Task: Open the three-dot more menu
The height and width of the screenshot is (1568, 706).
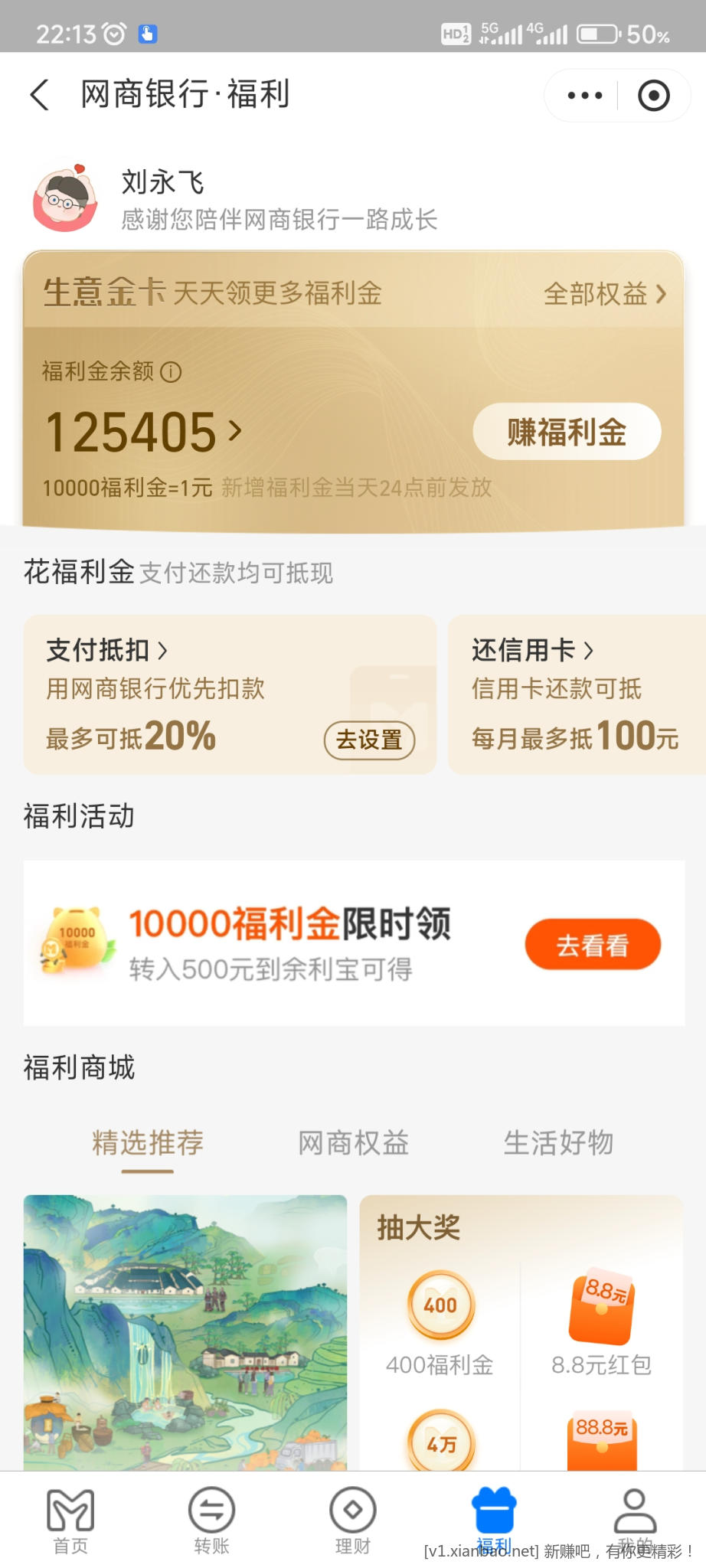Action: [584, 96]
